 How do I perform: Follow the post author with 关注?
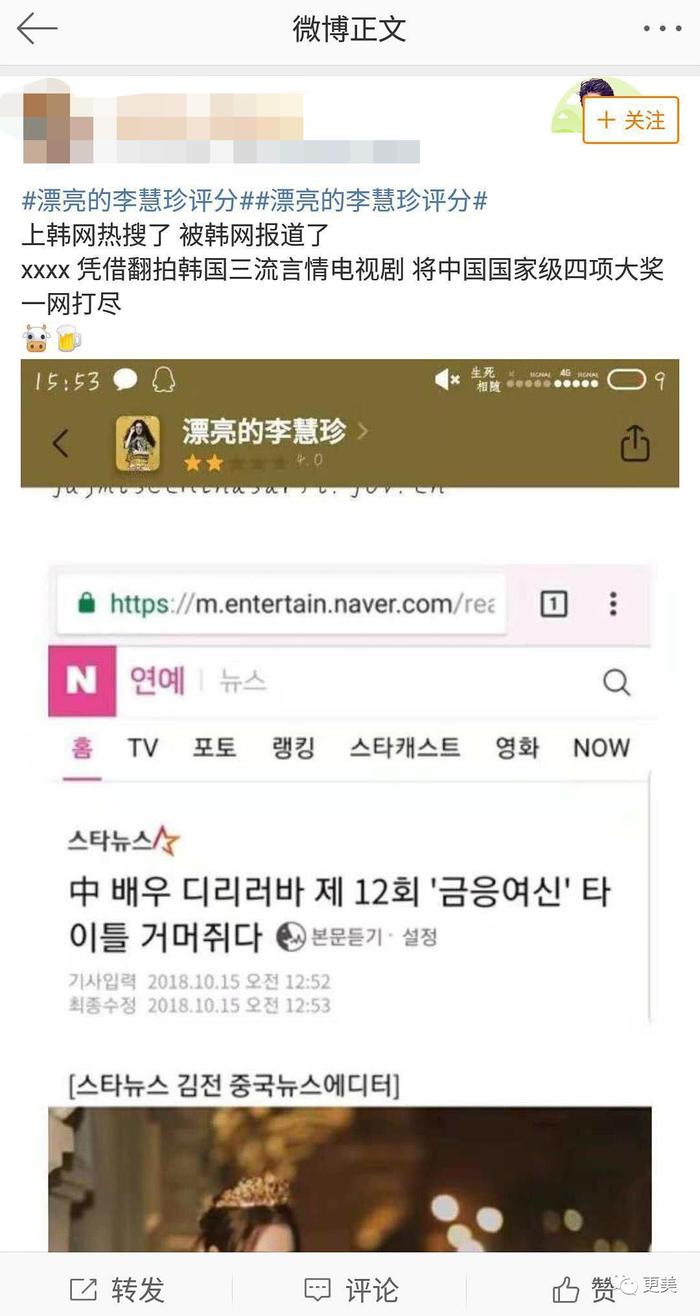tap(631, 120)
